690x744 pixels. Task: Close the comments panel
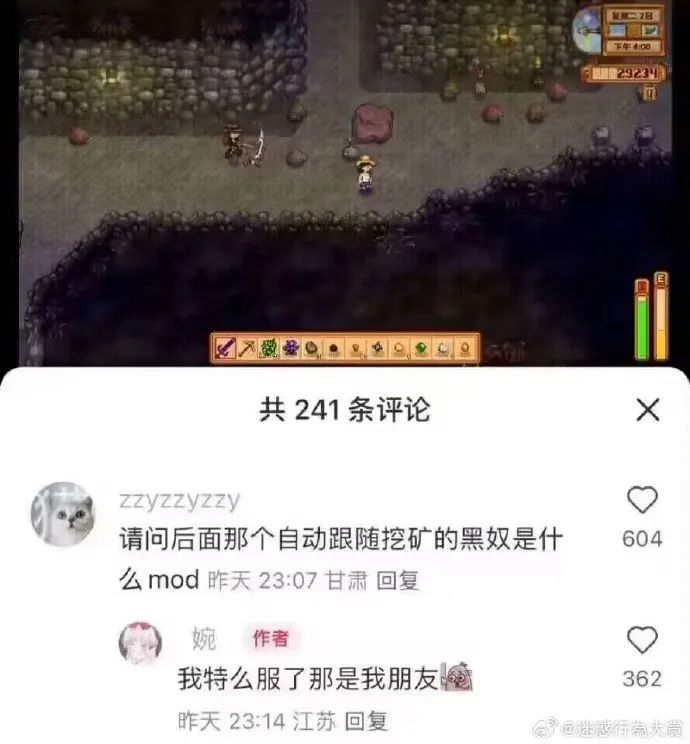pyautogui.click(x=648, y=409)
